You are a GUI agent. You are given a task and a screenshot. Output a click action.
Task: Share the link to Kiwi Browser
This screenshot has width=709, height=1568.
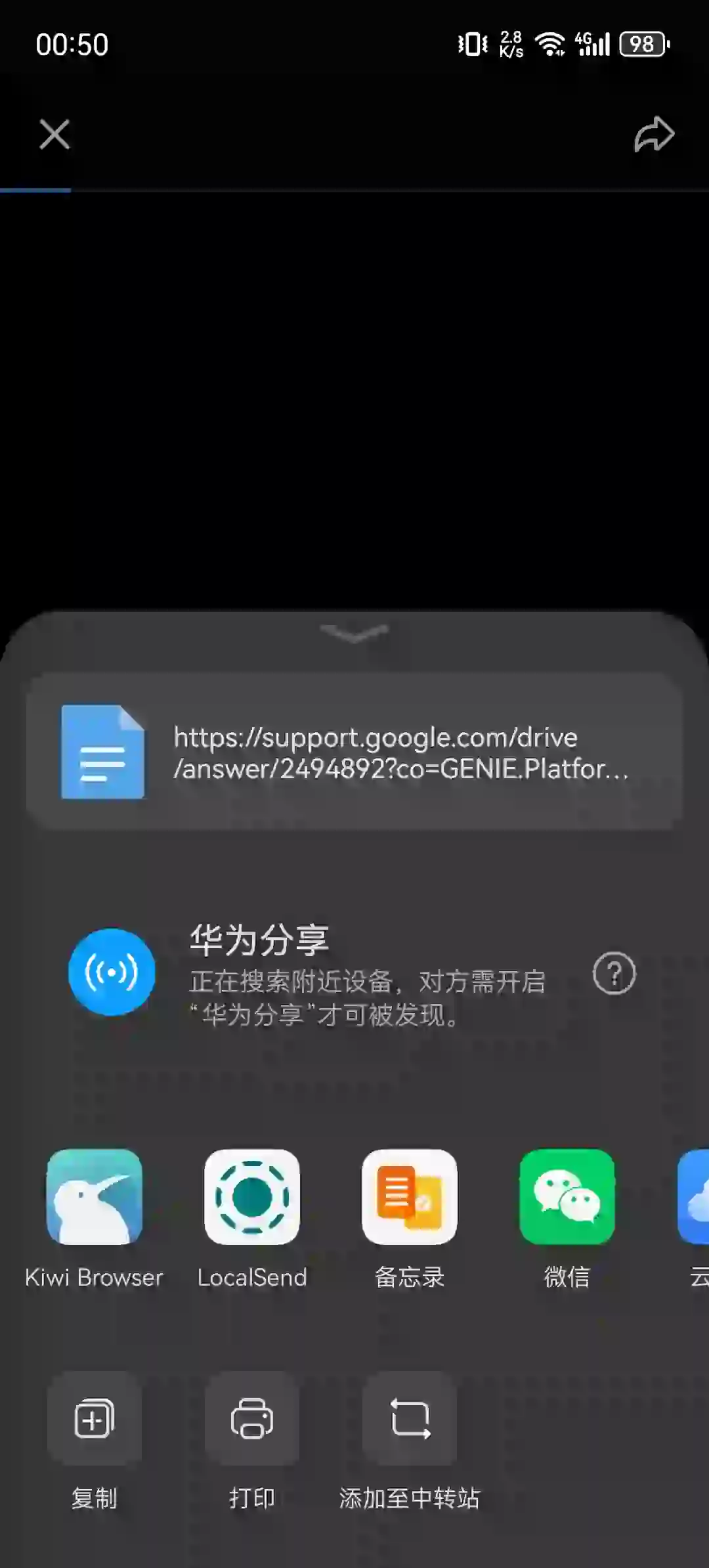coord(95,1197)
